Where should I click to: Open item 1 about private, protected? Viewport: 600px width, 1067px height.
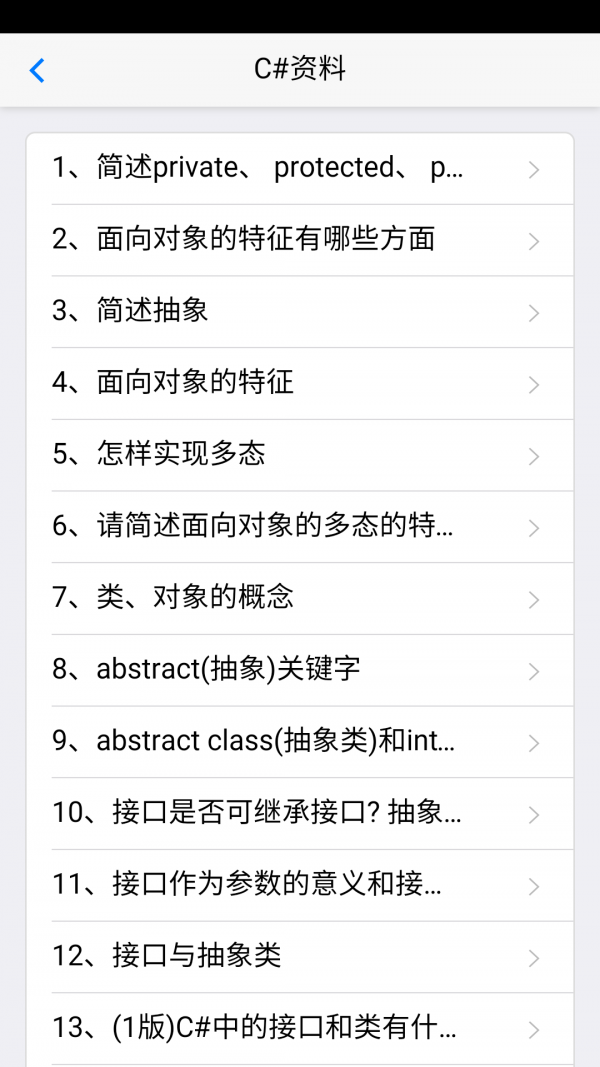300,168
